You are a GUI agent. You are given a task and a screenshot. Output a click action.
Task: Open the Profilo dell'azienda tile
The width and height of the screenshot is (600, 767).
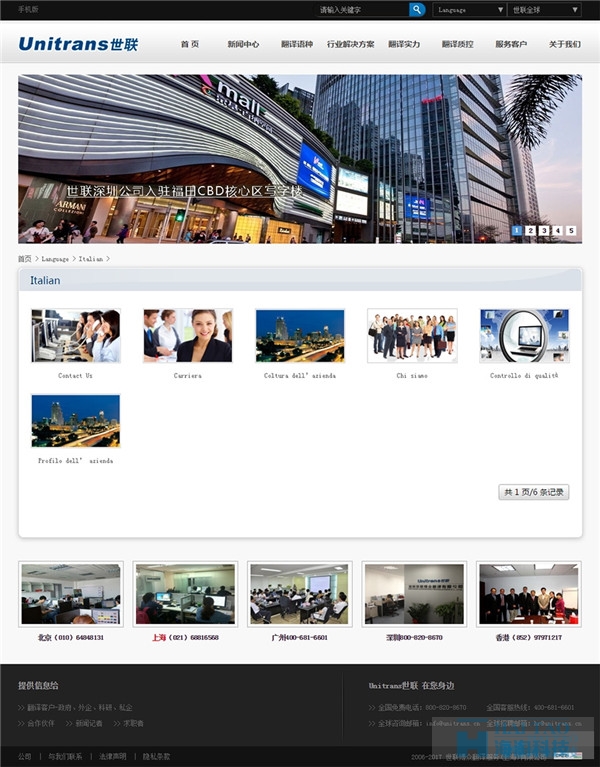click(75, 421)
